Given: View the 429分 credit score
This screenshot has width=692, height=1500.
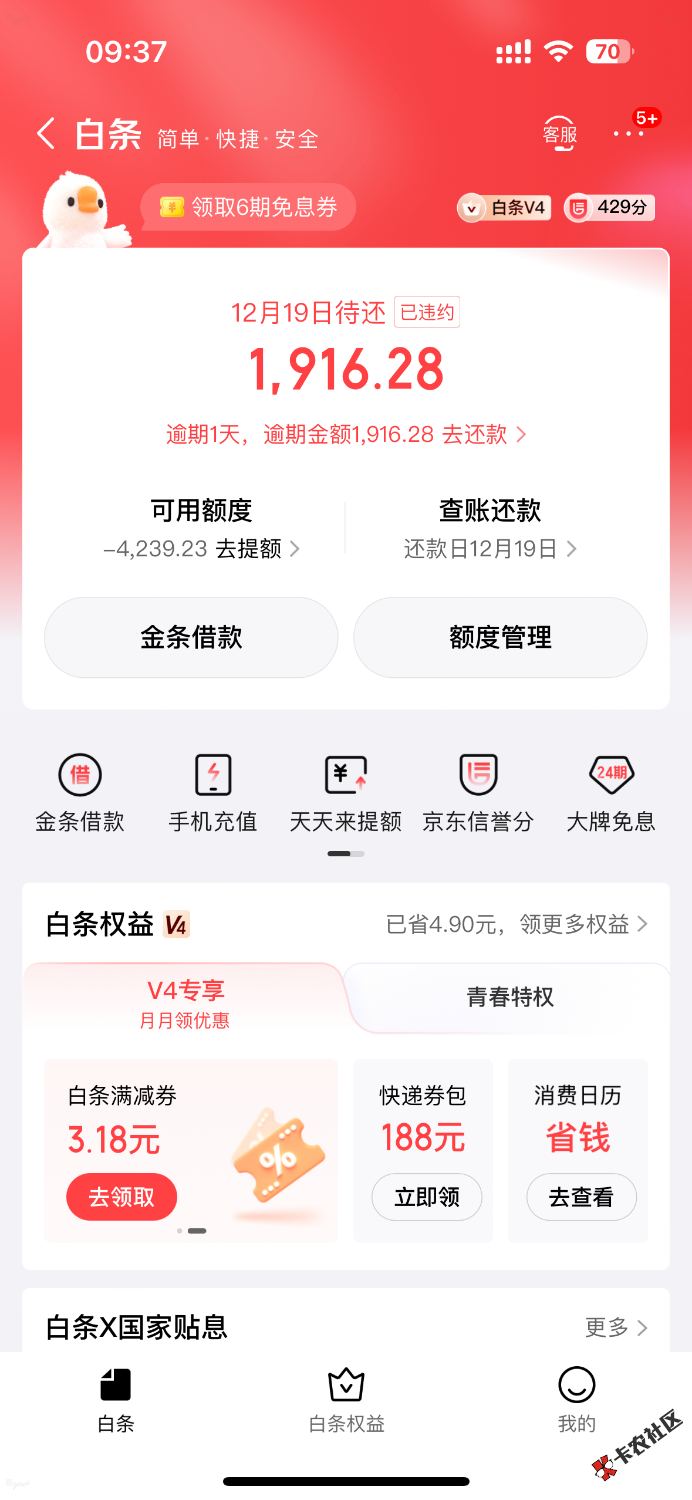Looking at the screenshot, I should pos(610,208).
